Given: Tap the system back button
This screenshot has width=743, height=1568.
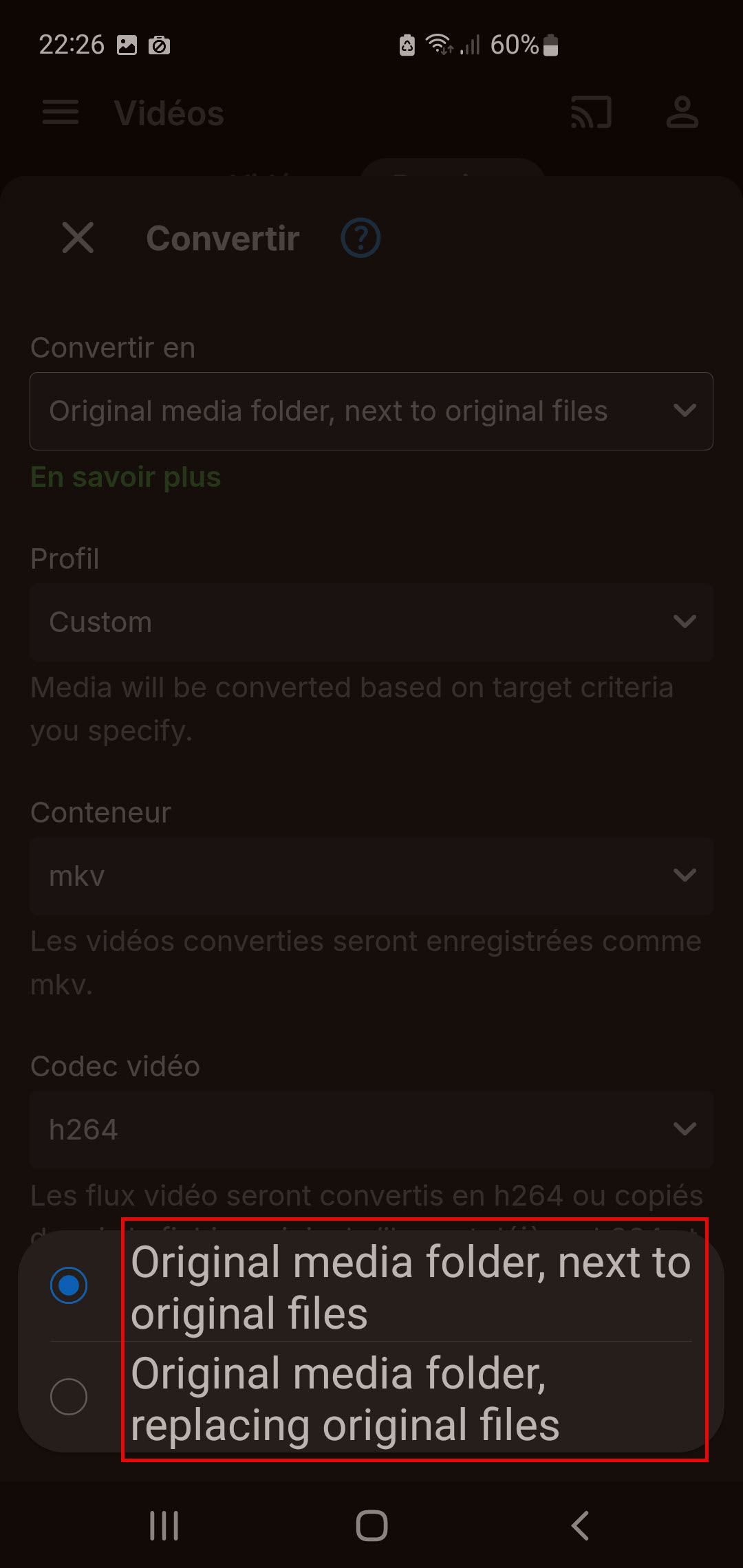Looking at the screenshot, I should 580,1525.
